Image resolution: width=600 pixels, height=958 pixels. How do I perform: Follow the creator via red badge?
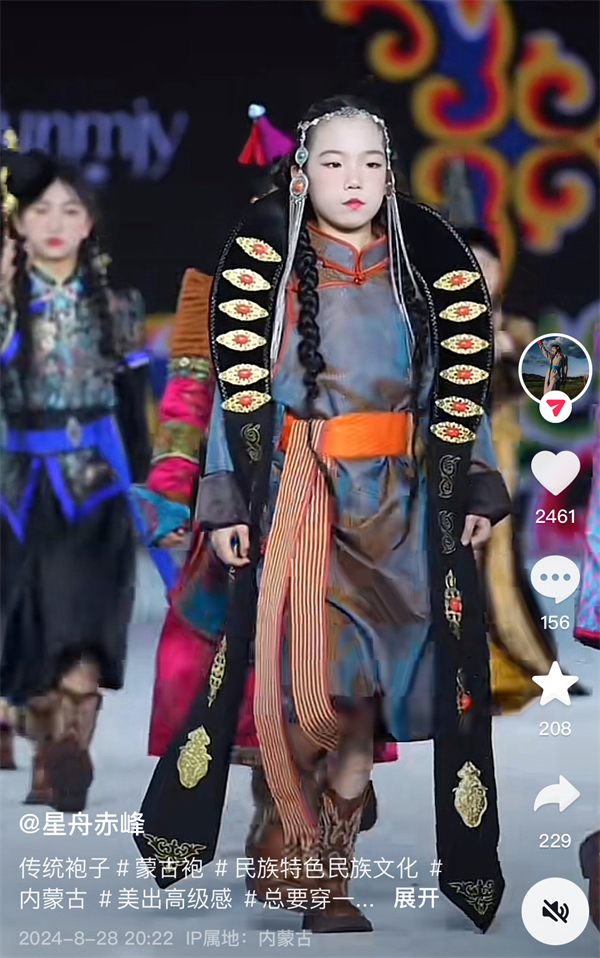(555, 407)
